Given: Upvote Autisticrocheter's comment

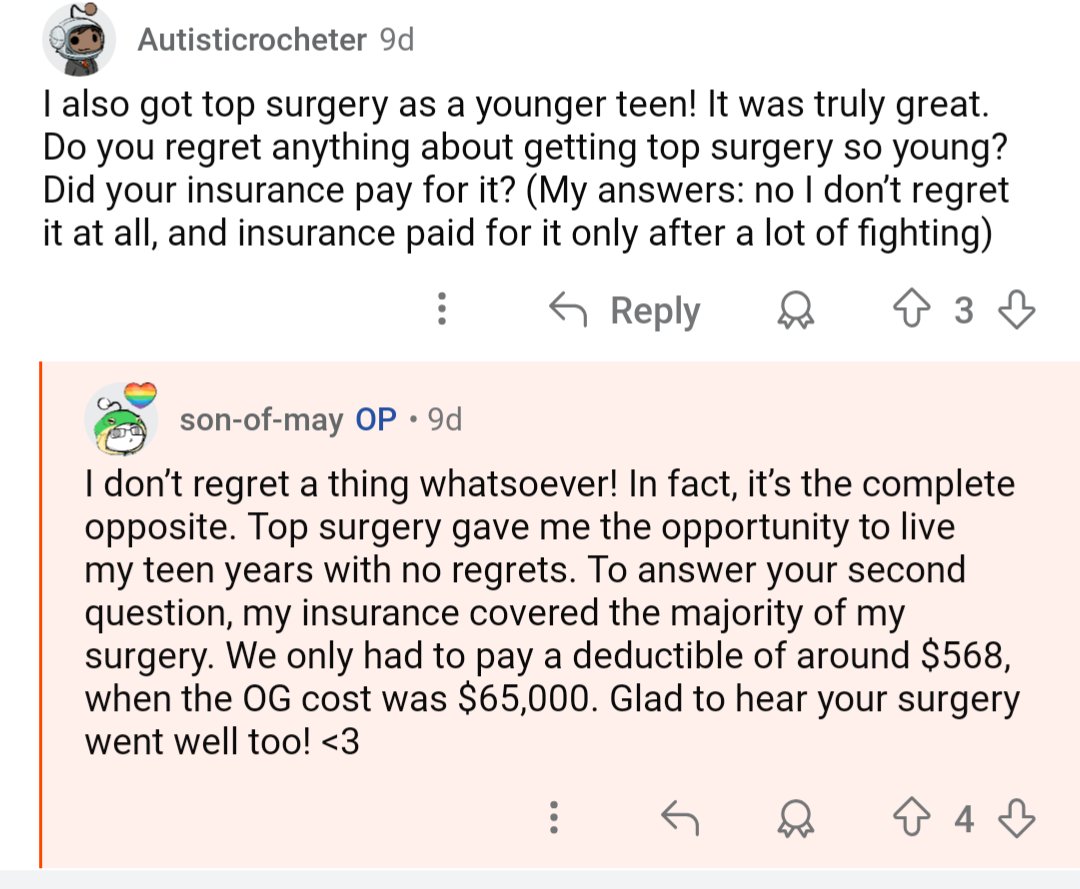Looking at the screenshot, I should click(909, 310).
